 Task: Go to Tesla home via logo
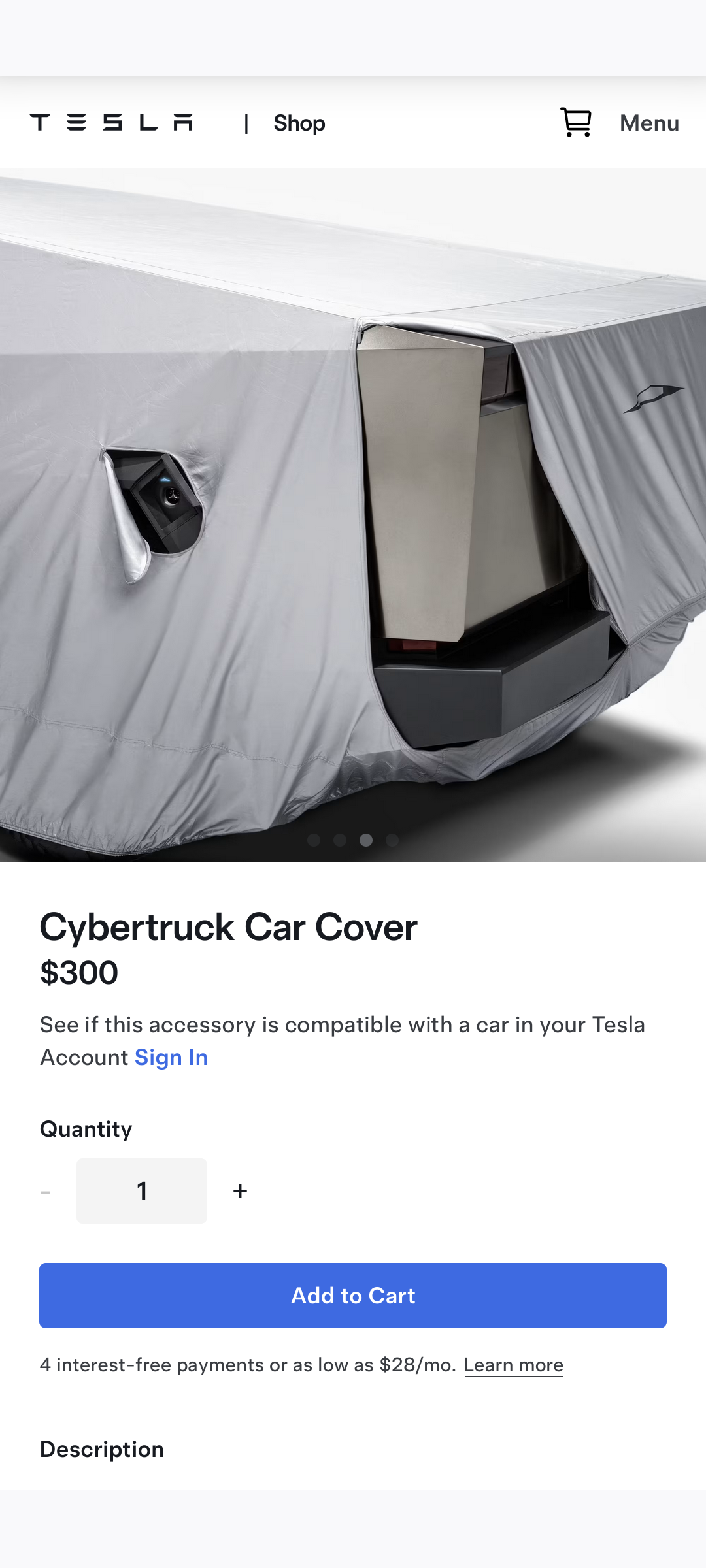111,122
